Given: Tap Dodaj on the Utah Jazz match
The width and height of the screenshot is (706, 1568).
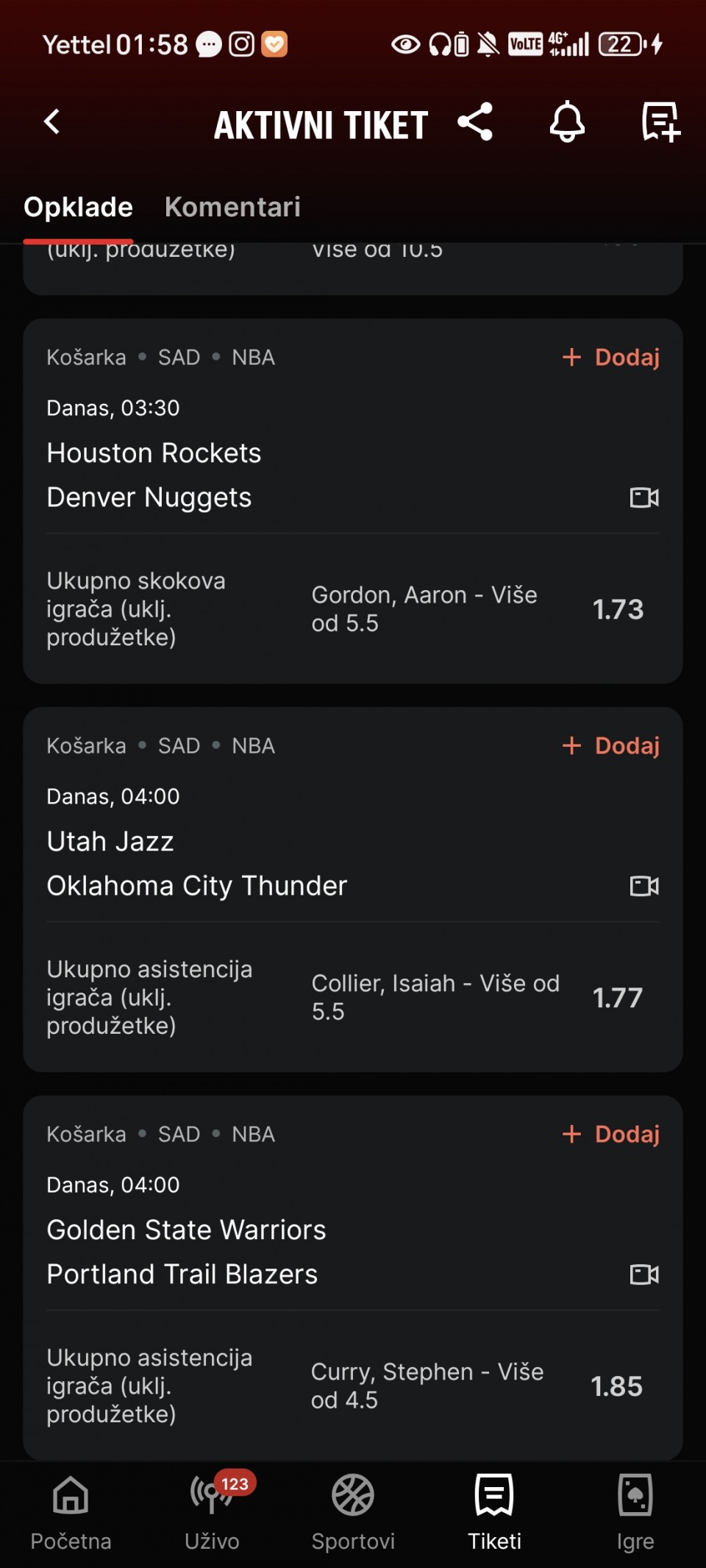Looking at the screenshot, I should (611, 746).
